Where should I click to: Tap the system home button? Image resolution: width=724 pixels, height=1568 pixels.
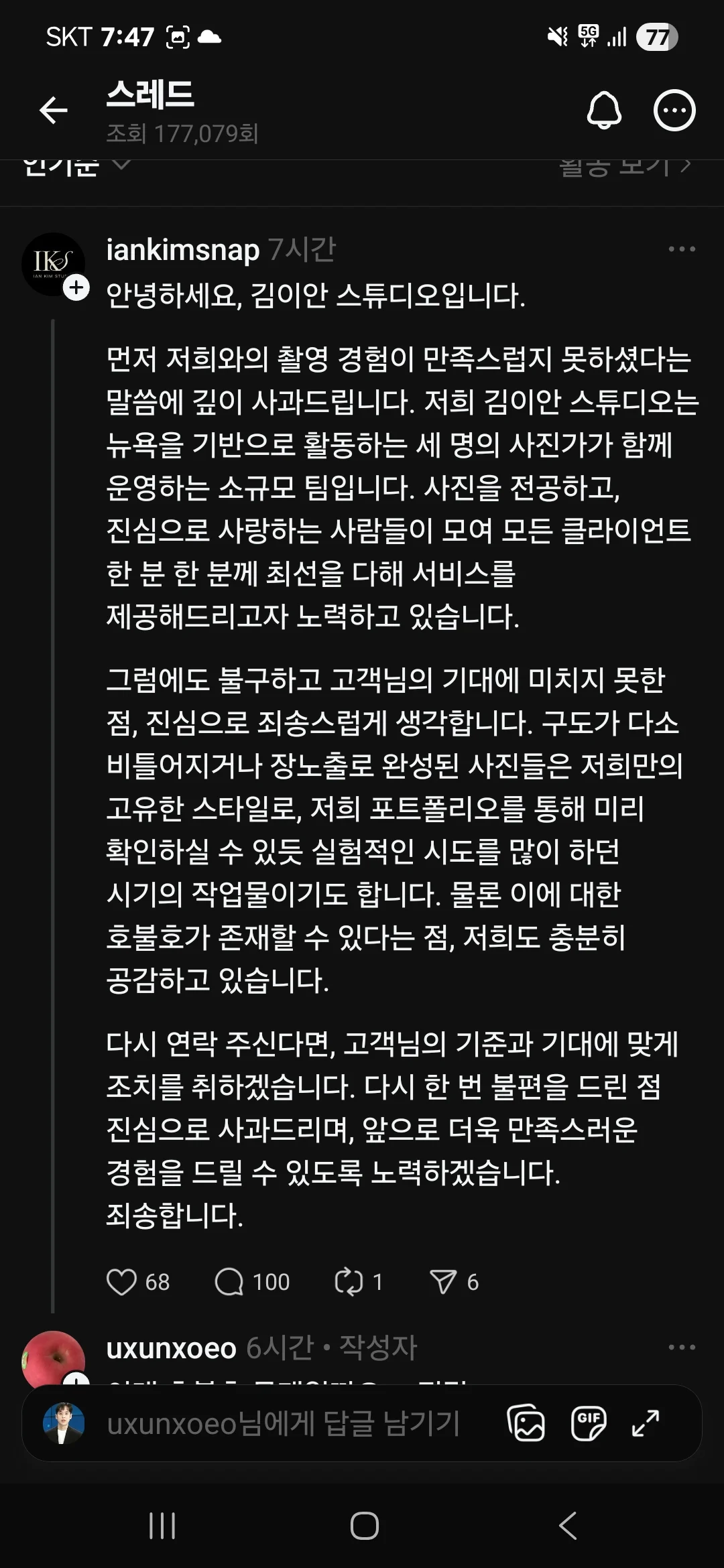click(x=364, y=1526)
